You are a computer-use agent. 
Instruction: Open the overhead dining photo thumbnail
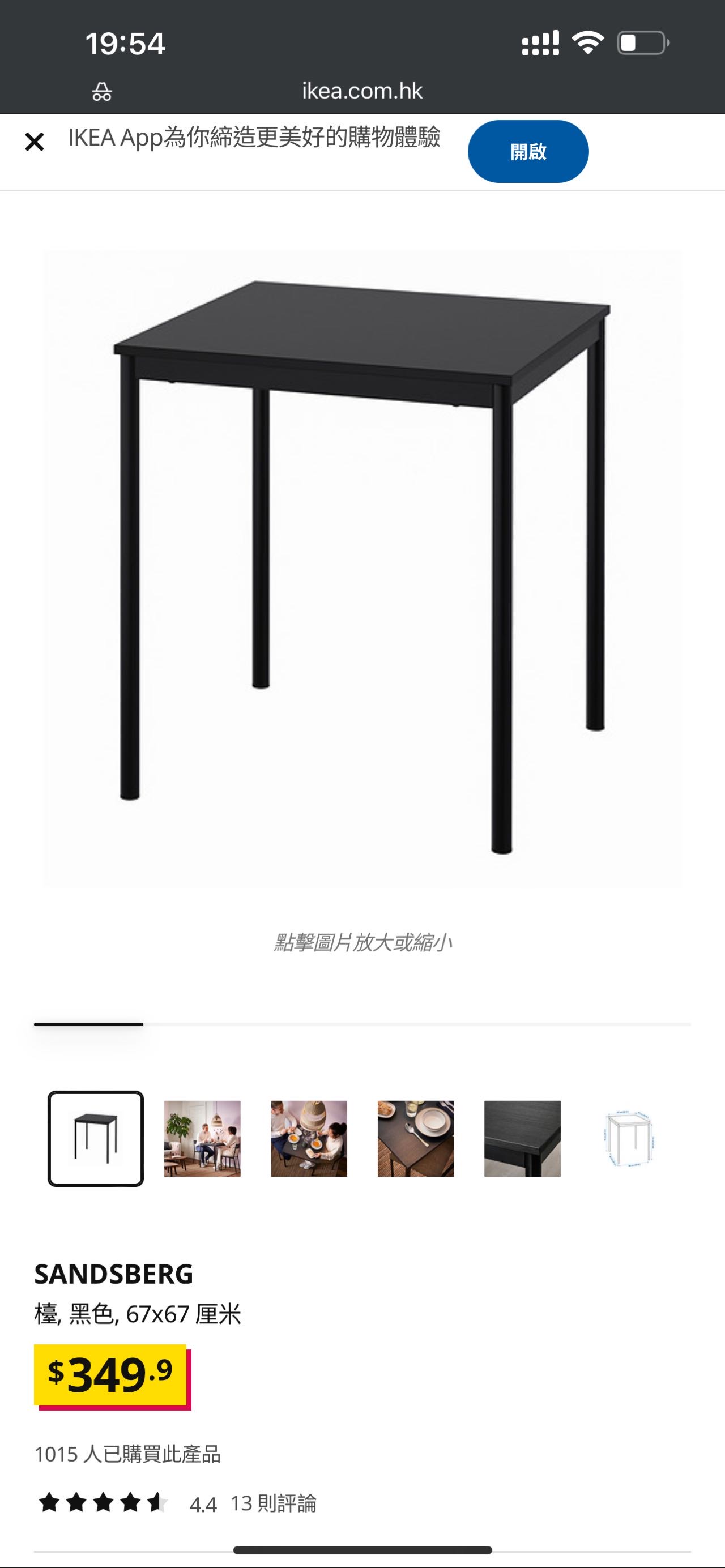tap(309, 1138)
